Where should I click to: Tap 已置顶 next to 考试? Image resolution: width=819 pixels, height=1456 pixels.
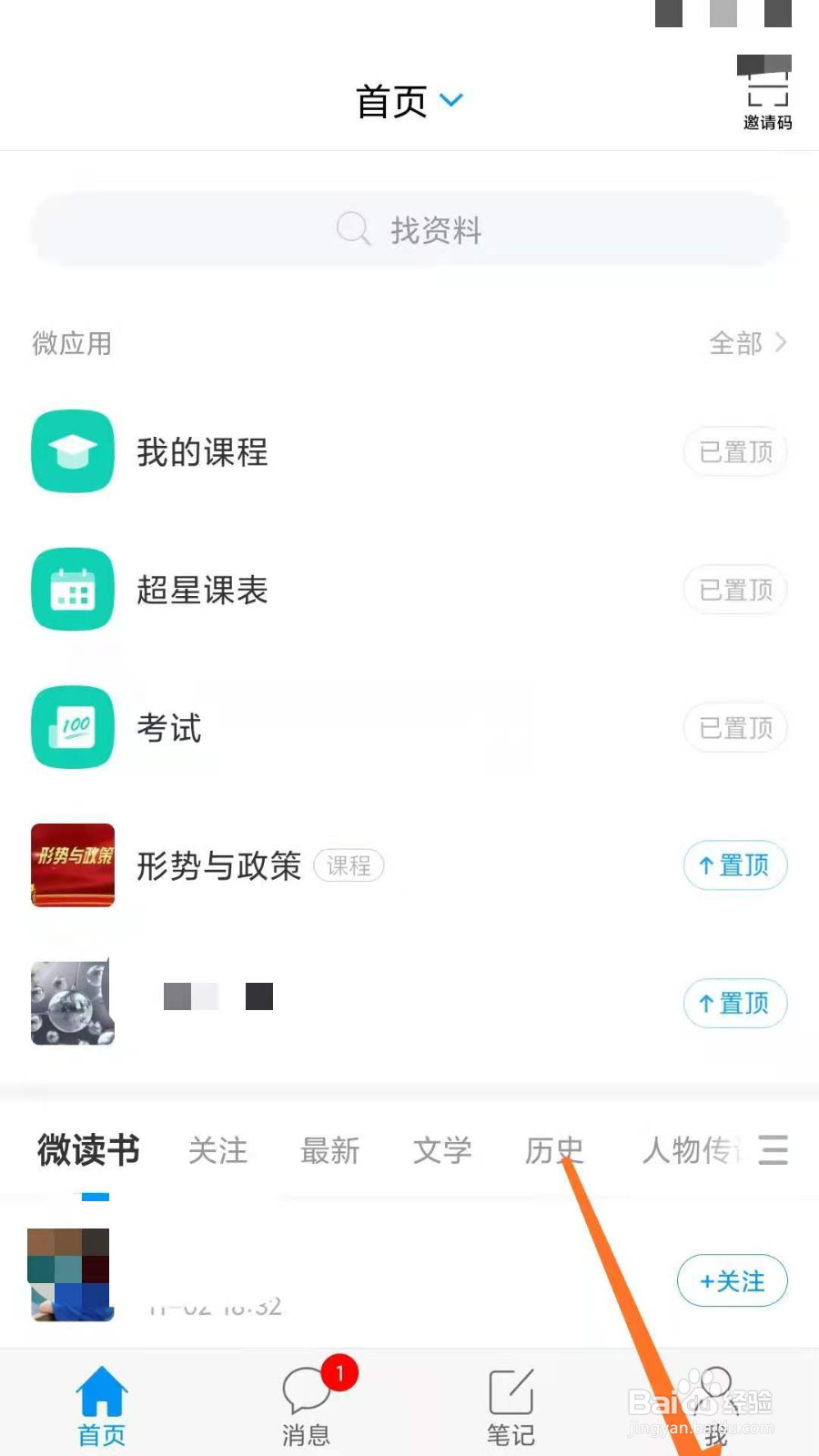coord(734,728)
